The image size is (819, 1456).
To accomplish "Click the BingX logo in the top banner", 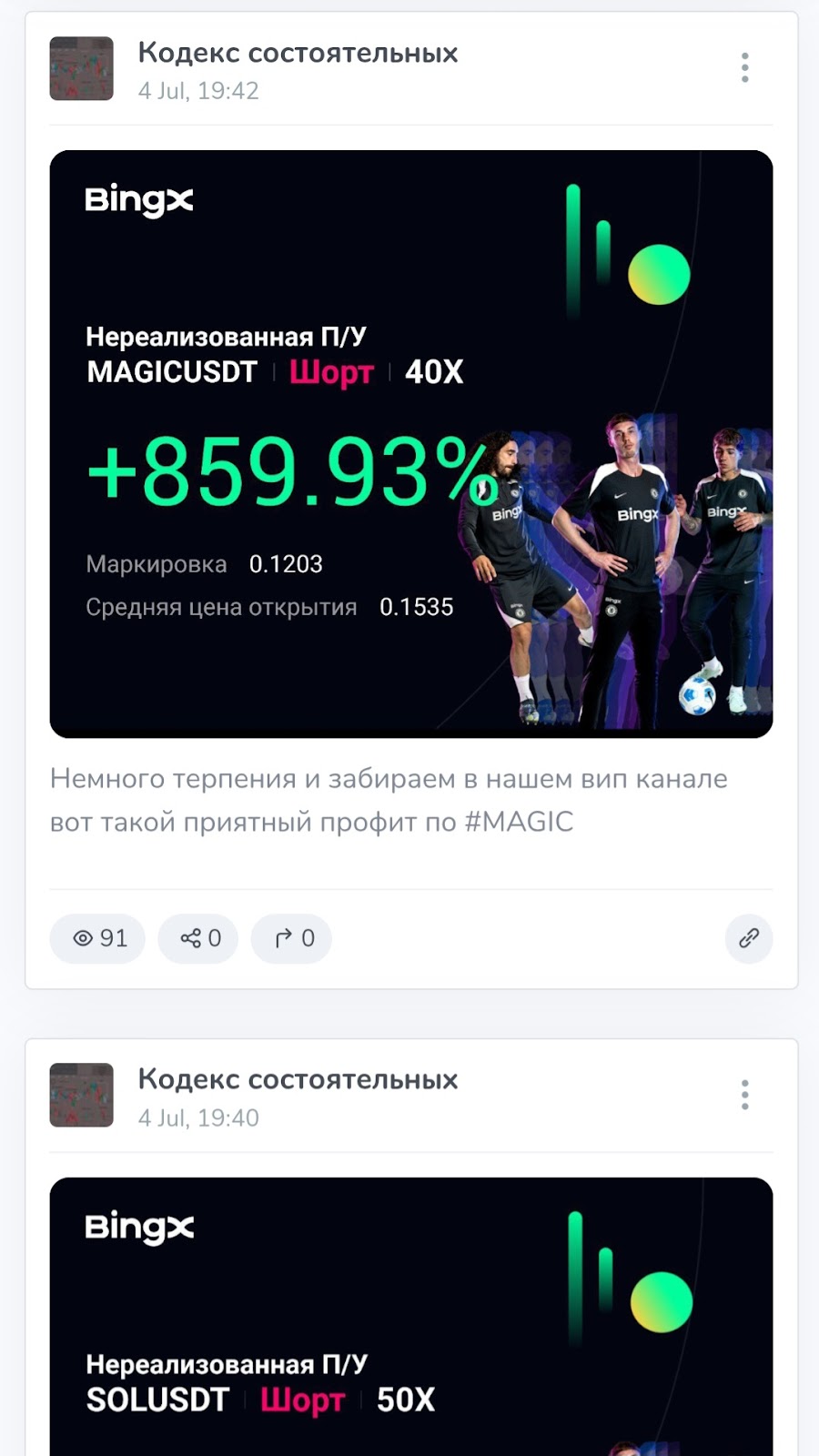I will point(138,202).
